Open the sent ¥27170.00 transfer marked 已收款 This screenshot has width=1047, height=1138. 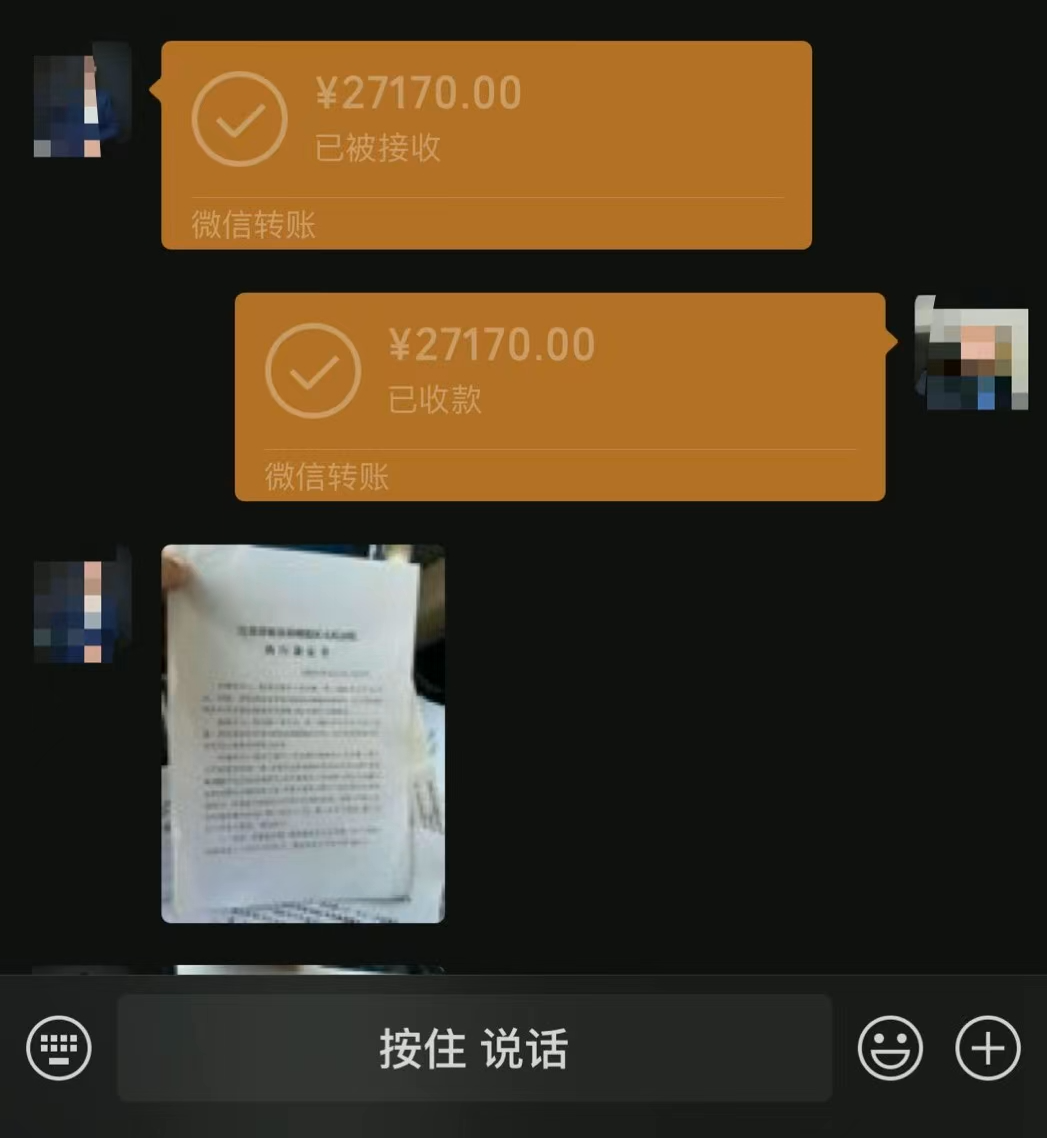(560, 396)
